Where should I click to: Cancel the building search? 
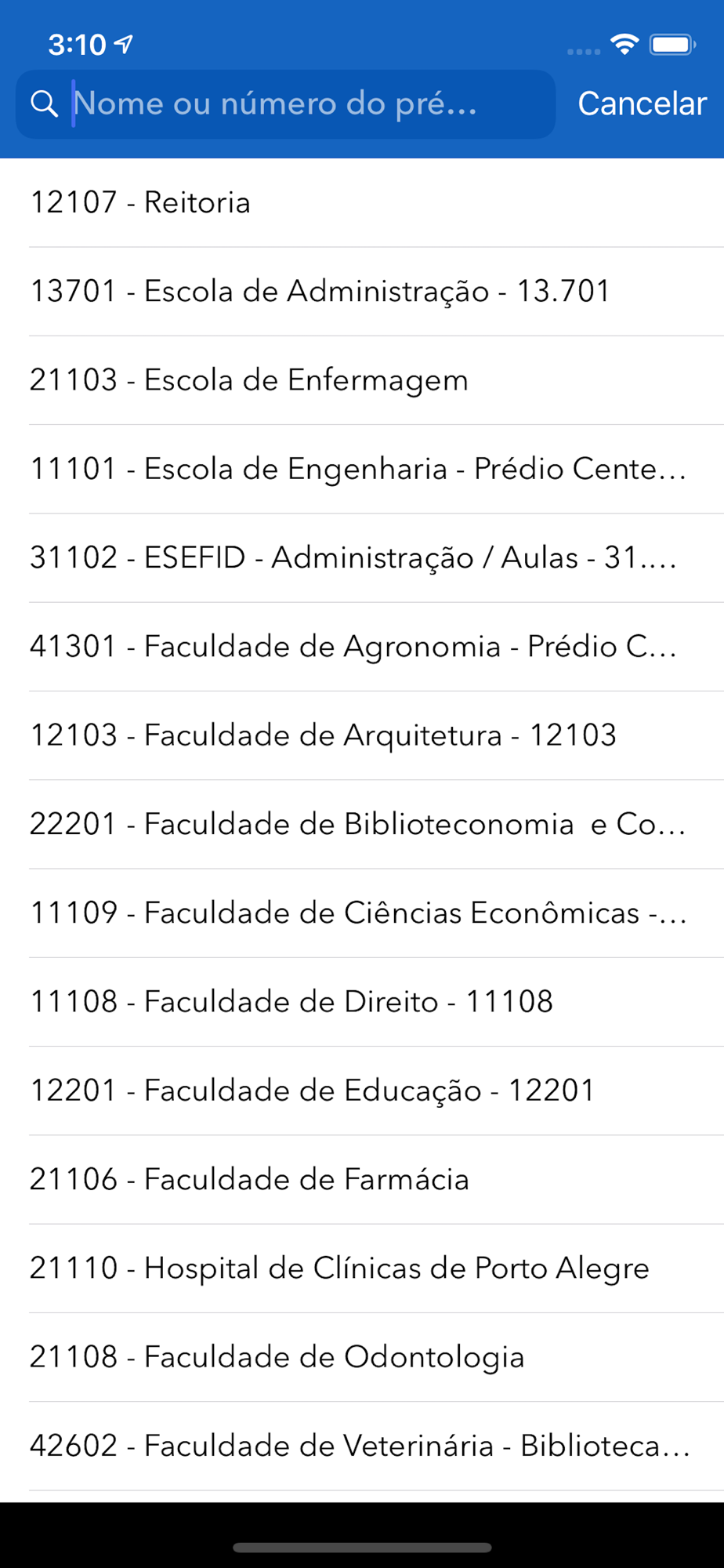pyautogui.click(x=642, y=104)
